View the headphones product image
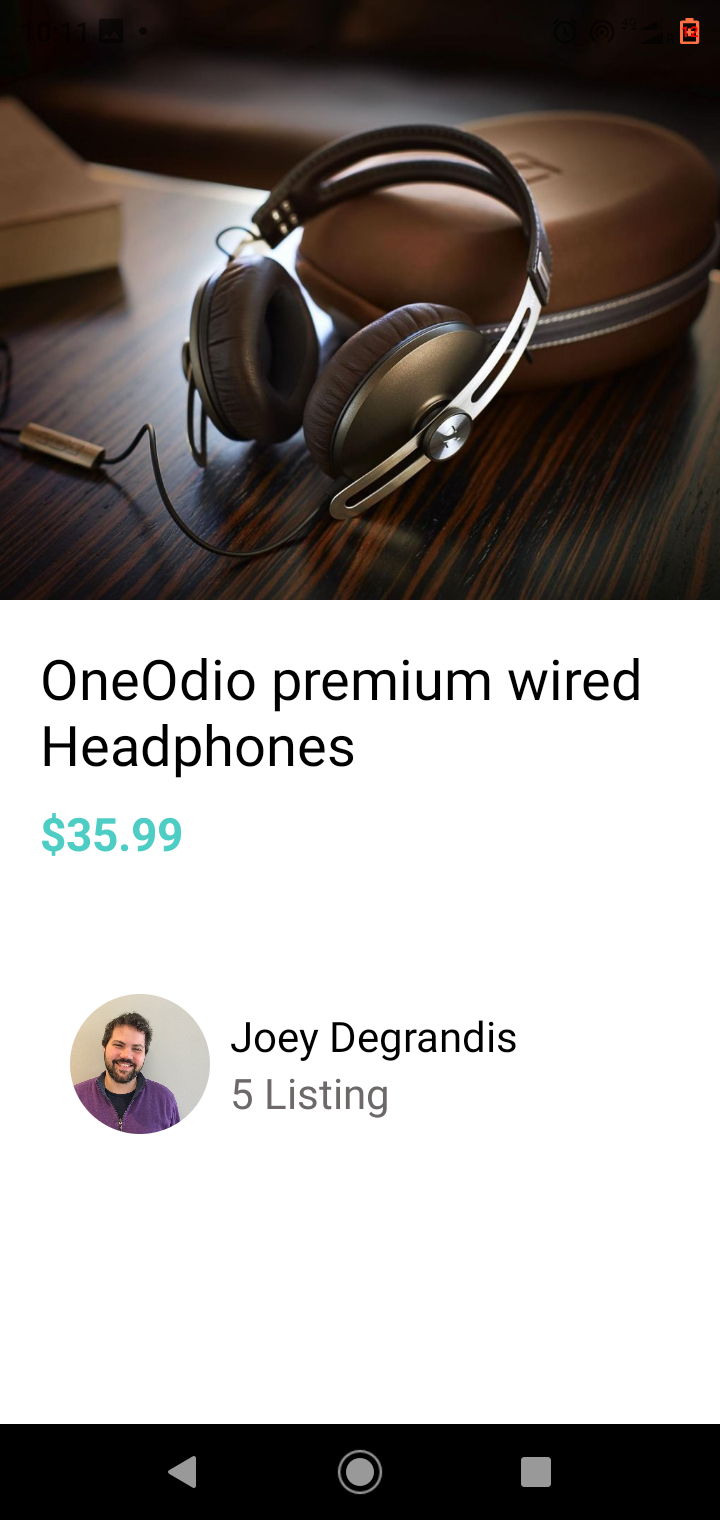 coord(360,300)
